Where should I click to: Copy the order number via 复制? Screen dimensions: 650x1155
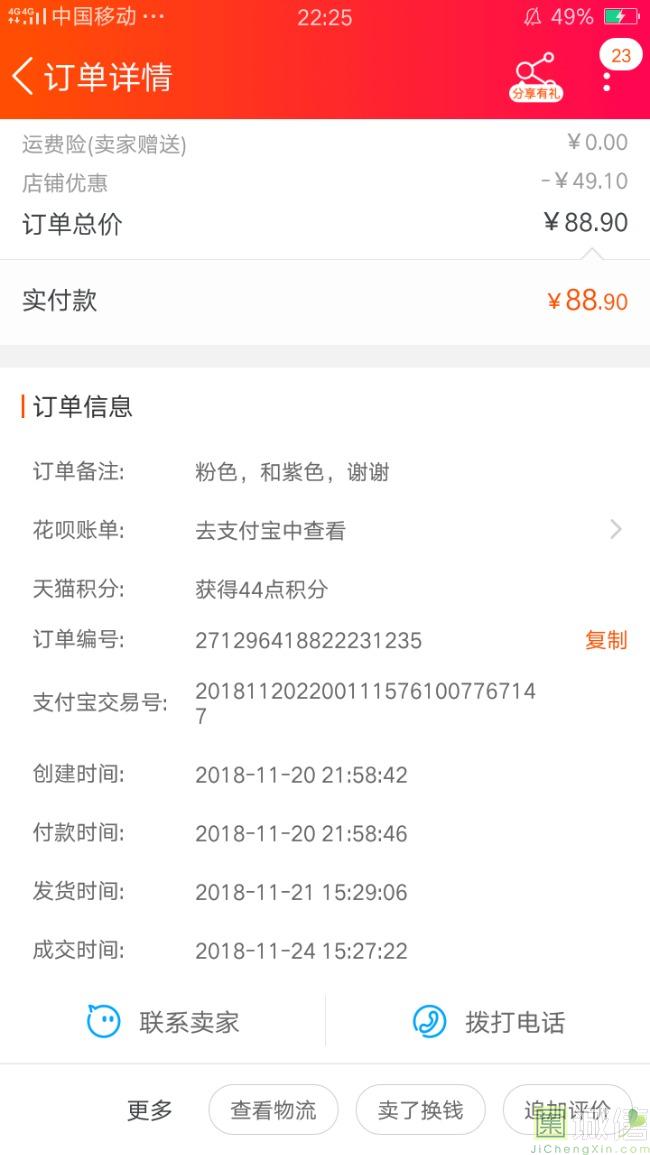coord(606,640)
